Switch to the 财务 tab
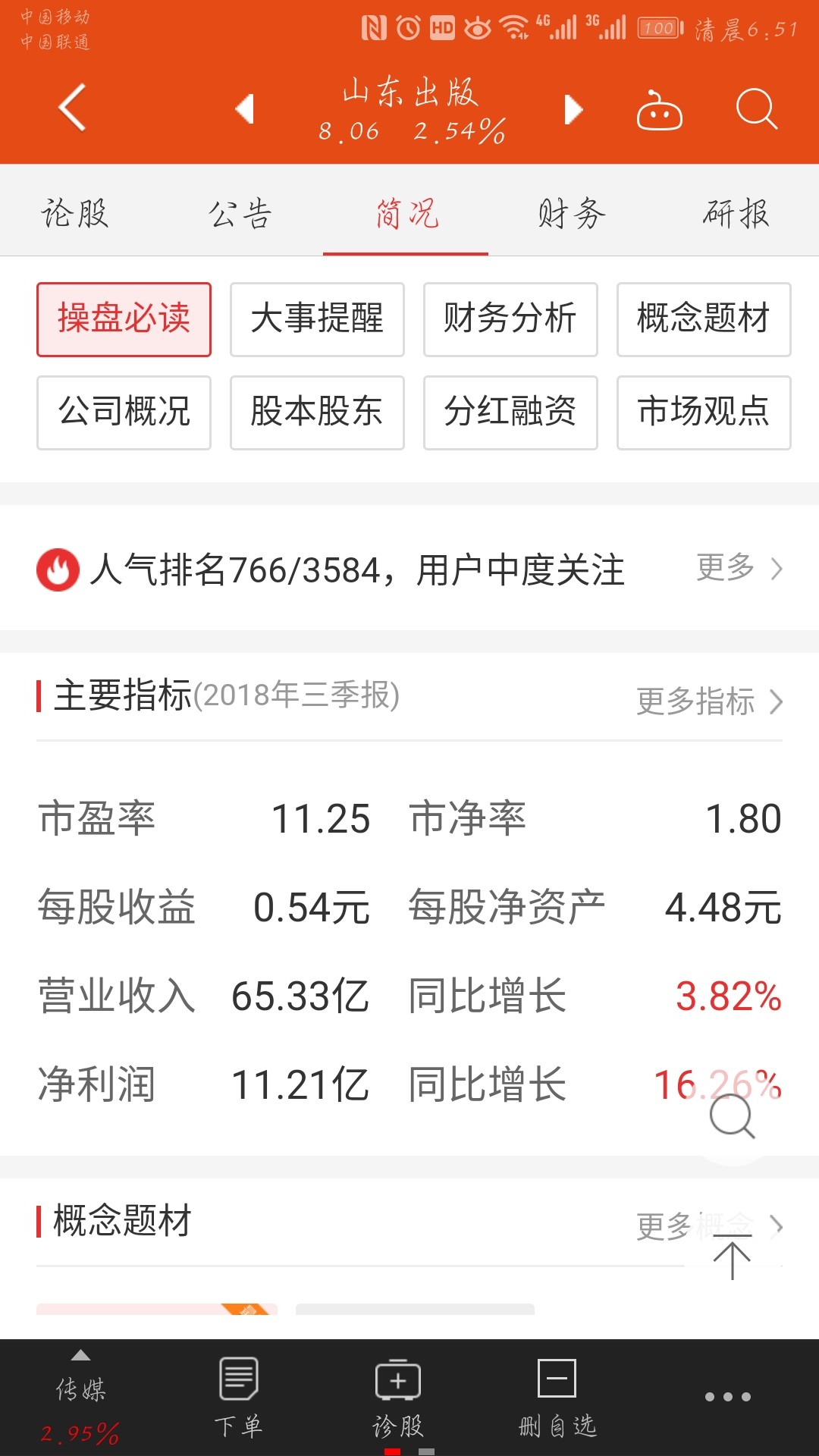The width and height of the screenshot is (819, 1456). (x=571, y=213)
